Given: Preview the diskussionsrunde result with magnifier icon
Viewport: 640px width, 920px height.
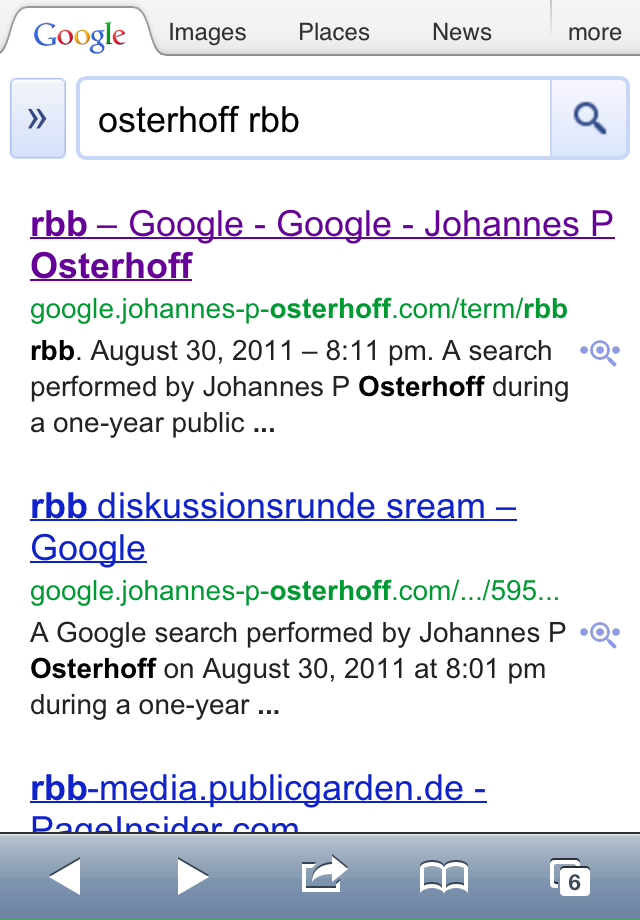Looking at the screenshot, I should (x=599, y=633).
